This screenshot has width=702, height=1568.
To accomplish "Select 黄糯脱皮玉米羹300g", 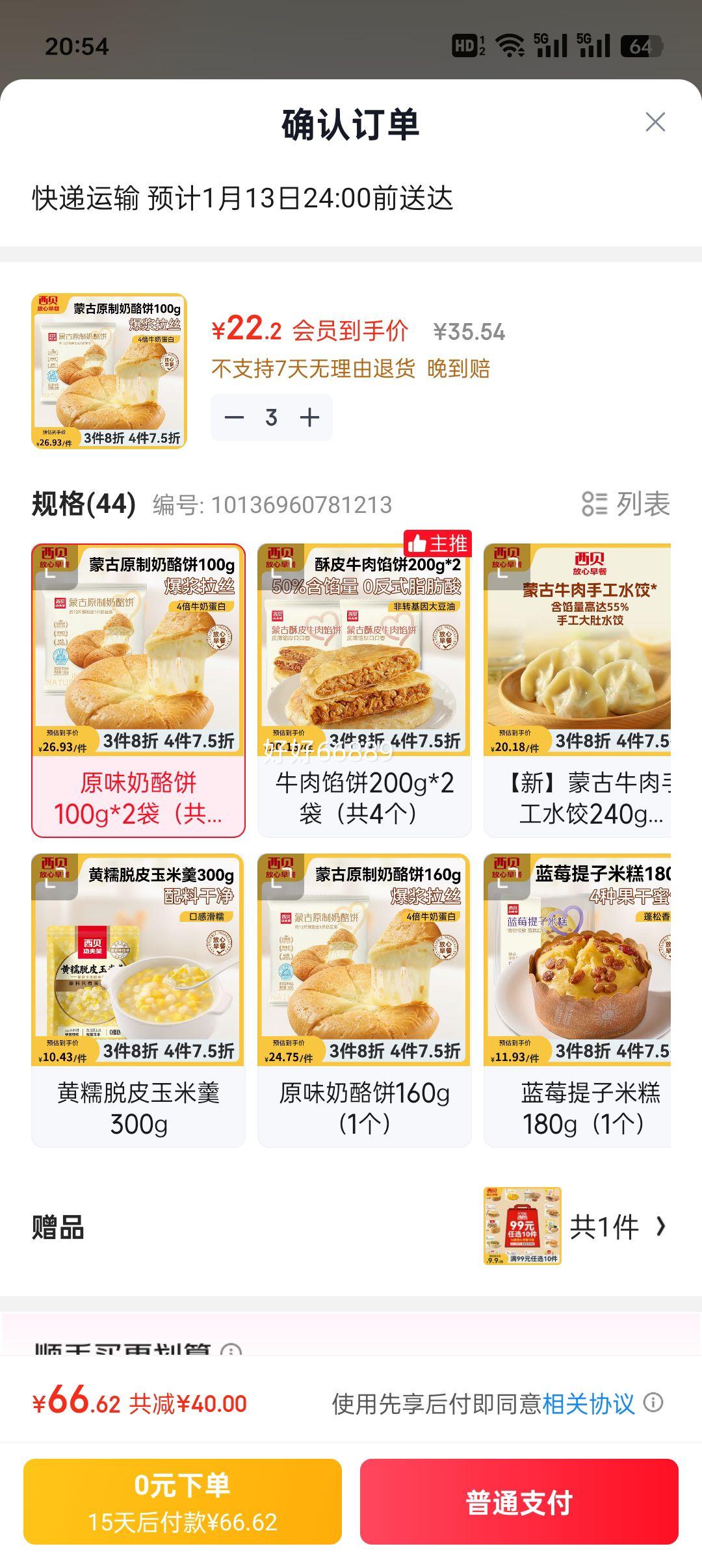I will click(138, 1000).
